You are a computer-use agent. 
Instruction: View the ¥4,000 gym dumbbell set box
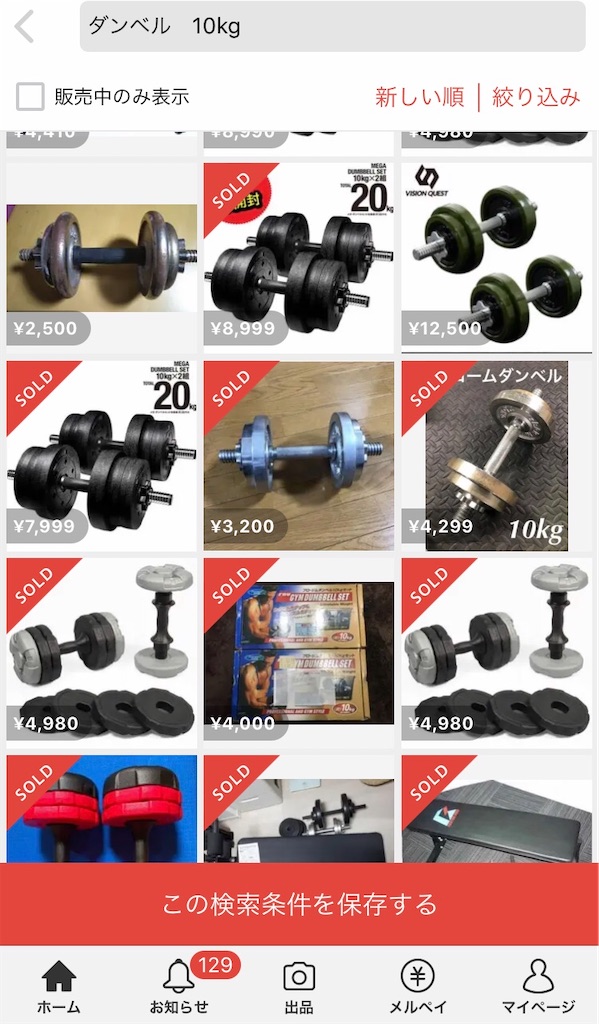click(299, 653)
